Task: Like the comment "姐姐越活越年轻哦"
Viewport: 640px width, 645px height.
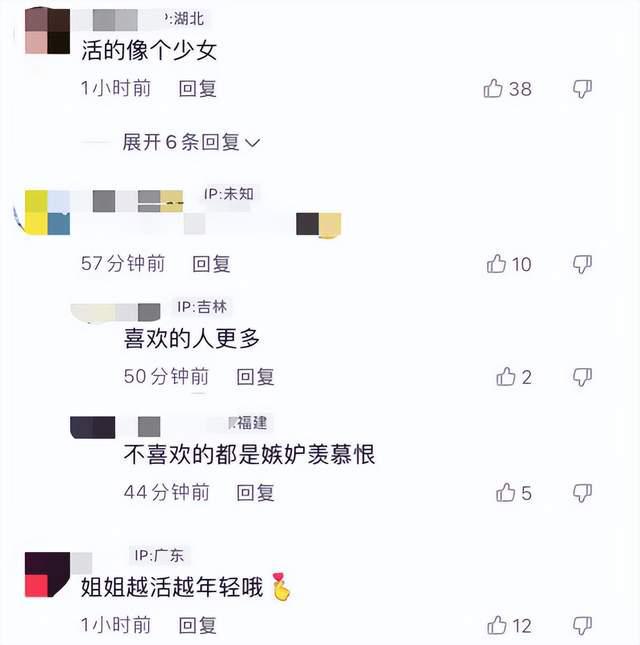Action: pyautogui.click(x=497, y=626)
